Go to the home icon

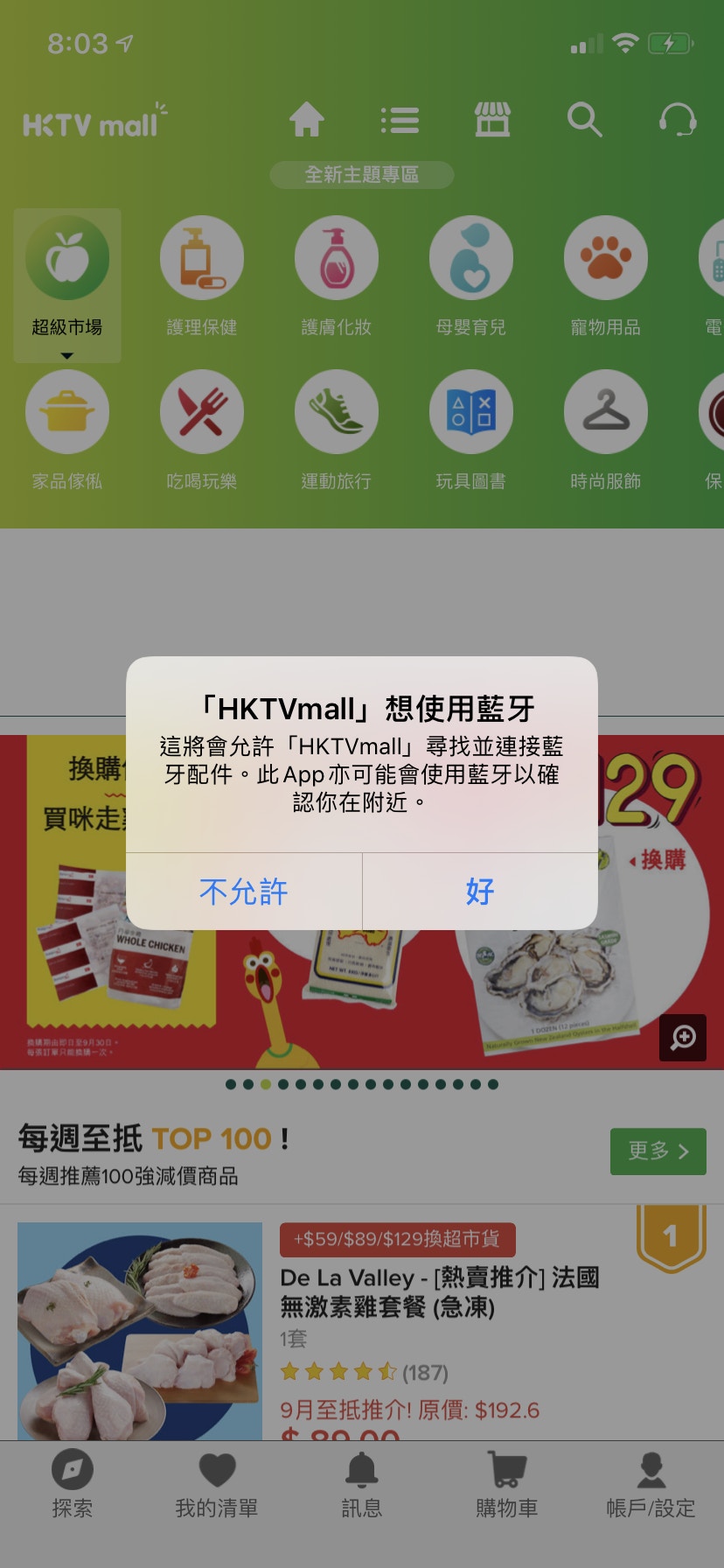[x=307, y=120]
